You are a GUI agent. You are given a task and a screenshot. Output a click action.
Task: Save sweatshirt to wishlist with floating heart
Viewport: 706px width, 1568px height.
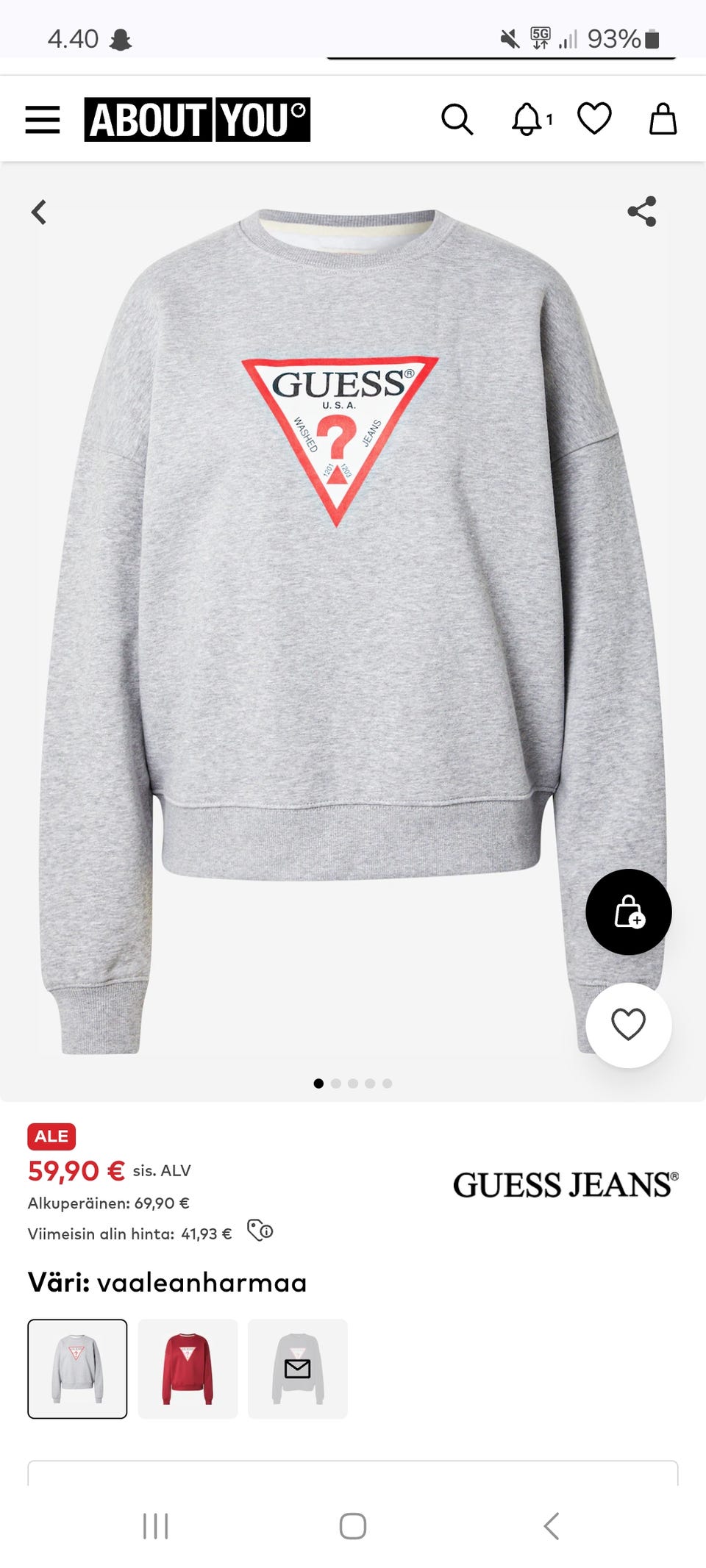(628, 1025)
